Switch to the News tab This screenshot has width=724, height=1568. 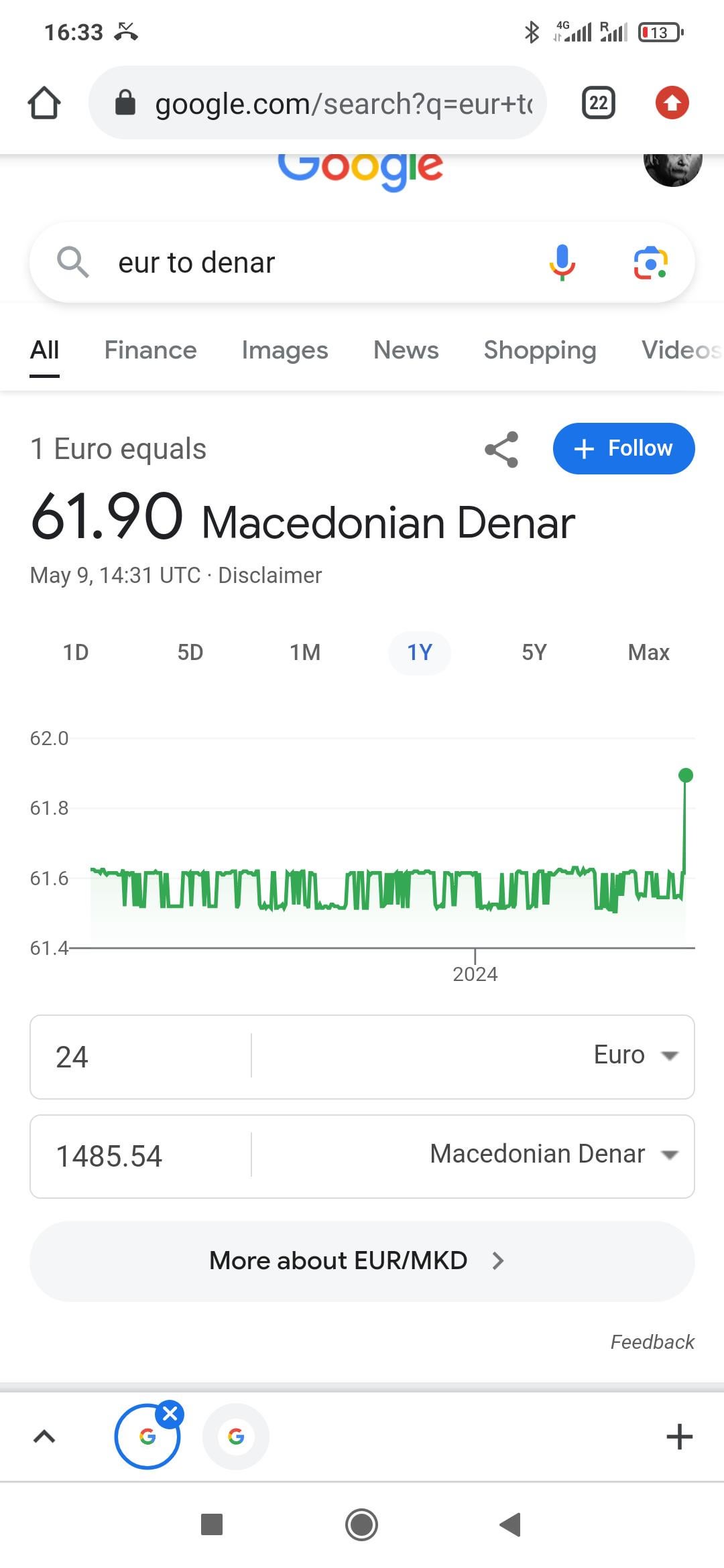click(x=406, y=350)
